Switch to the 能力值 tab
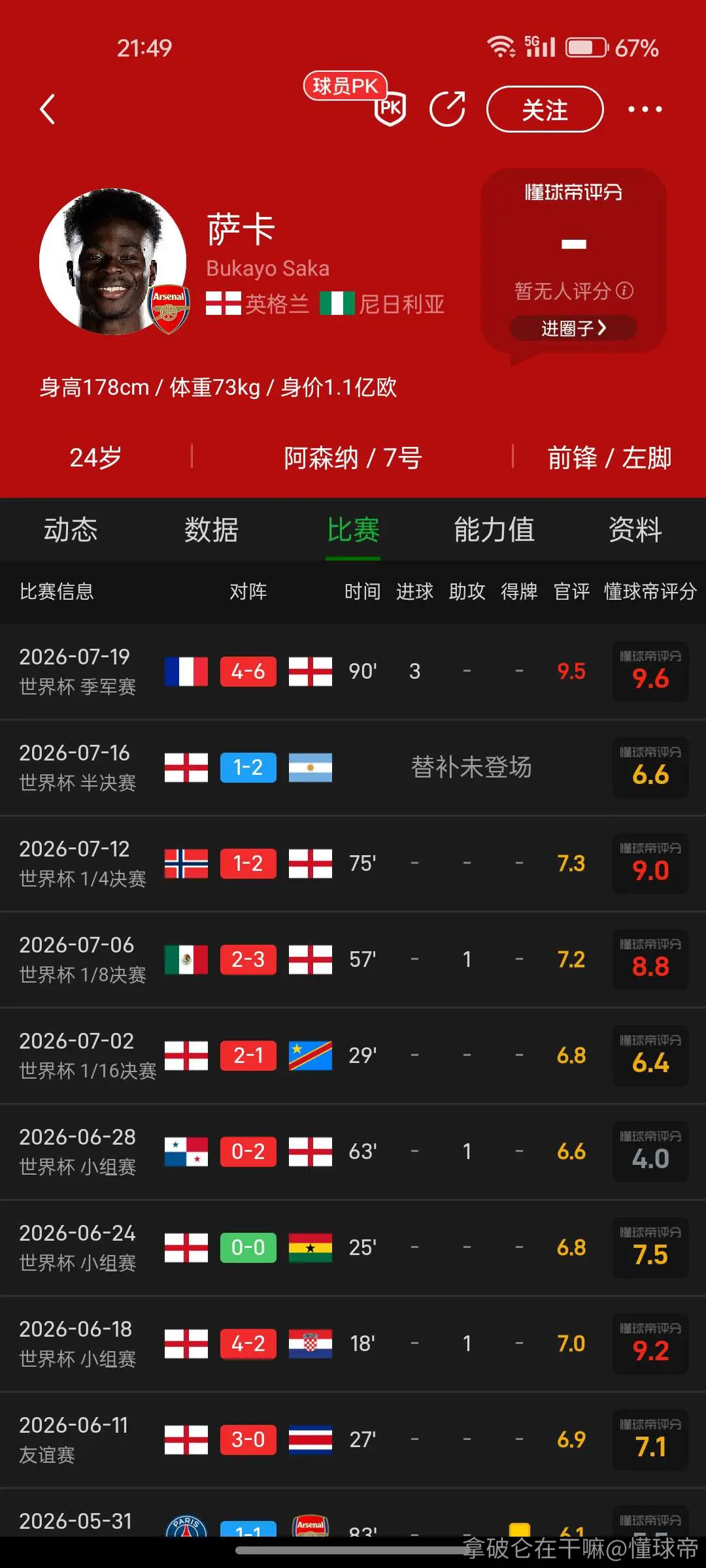The height and width of the screenshot is (1568, 706). tap(494, 529)
